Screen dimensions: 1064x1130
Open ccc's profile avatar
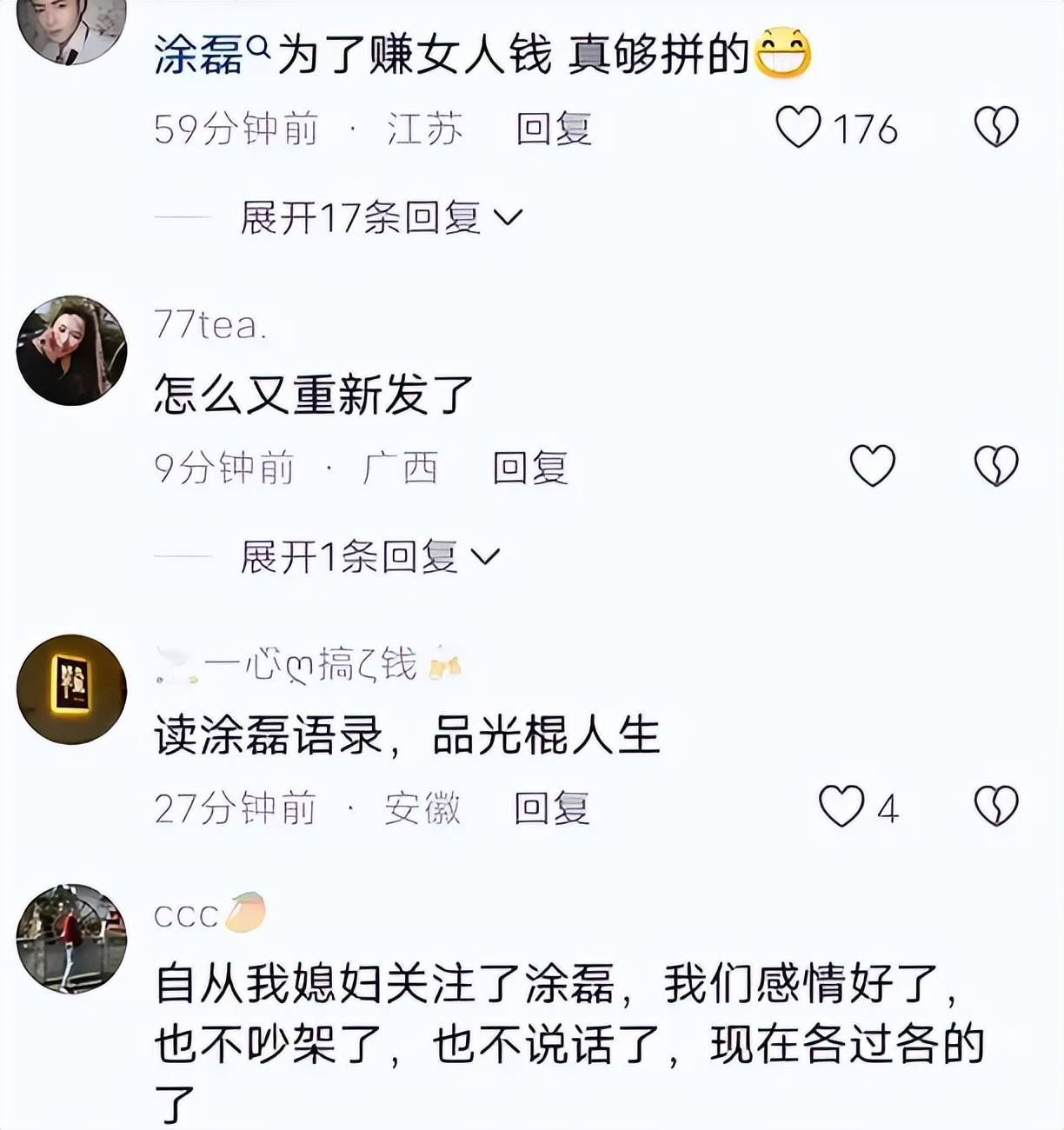[x=71, y=939]
